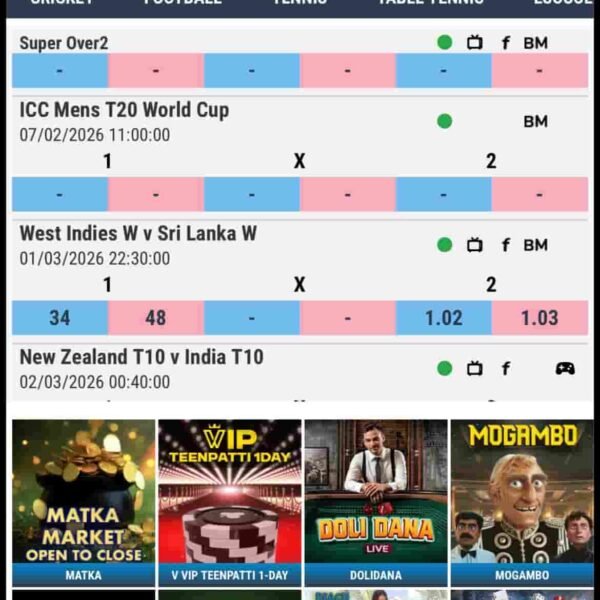The width and height of the screenshot is (600, 600).
Task: Open the Super Over2 match
Action: click(x=64, y=43)
